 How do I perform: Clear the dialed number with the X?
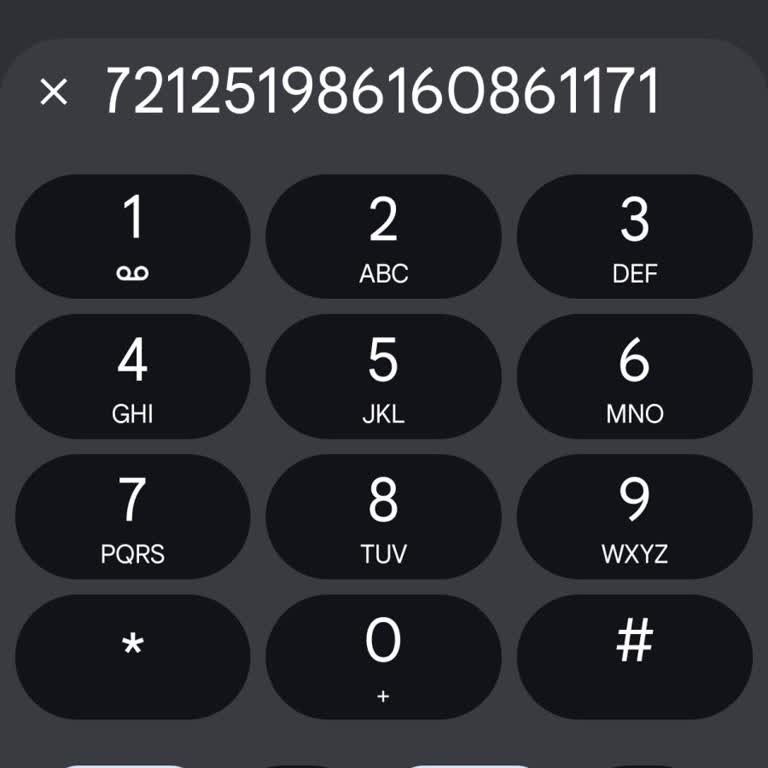(53, 92)
